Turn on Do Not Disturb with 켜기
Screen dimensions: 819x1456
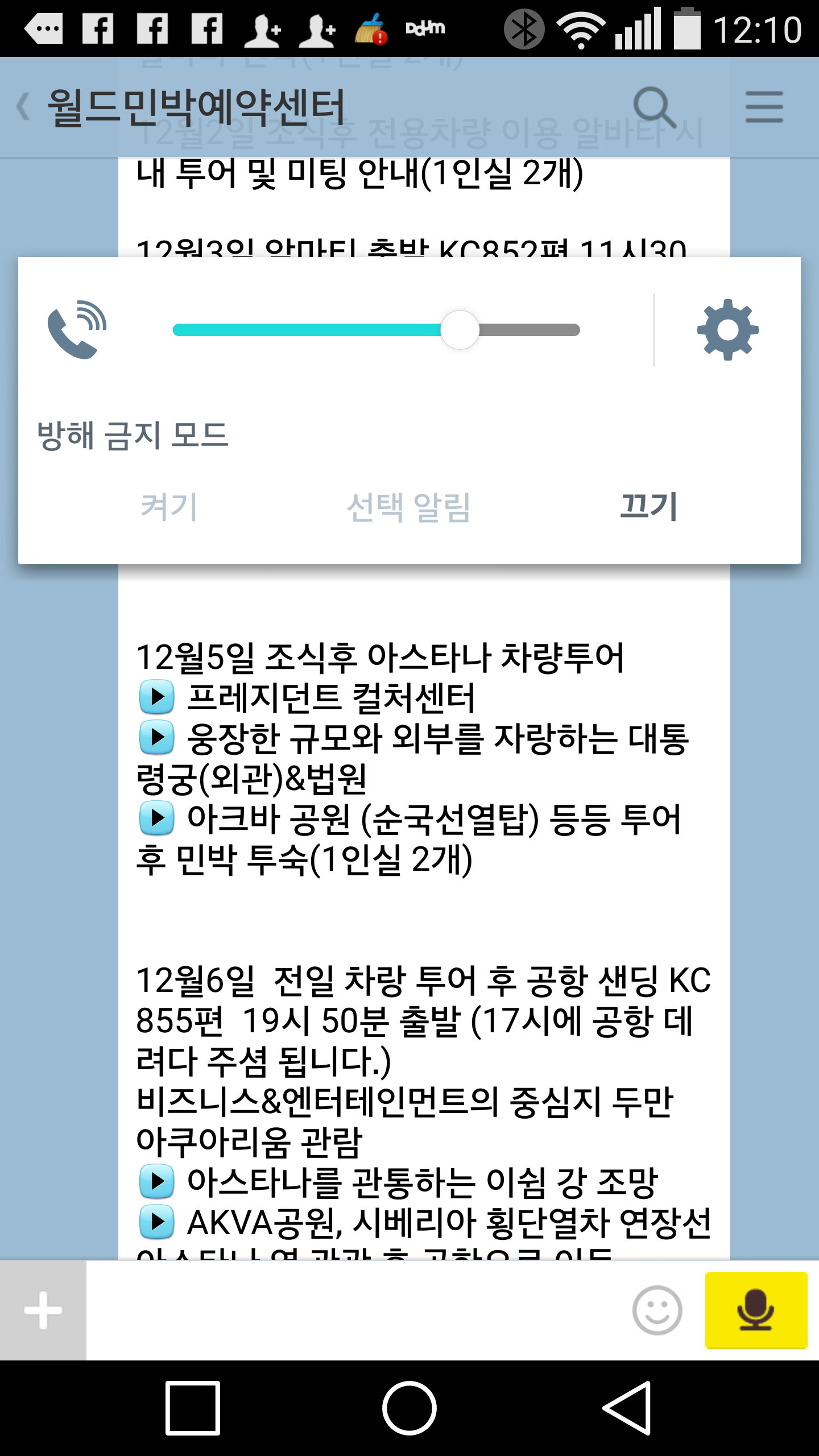[169, 506]
